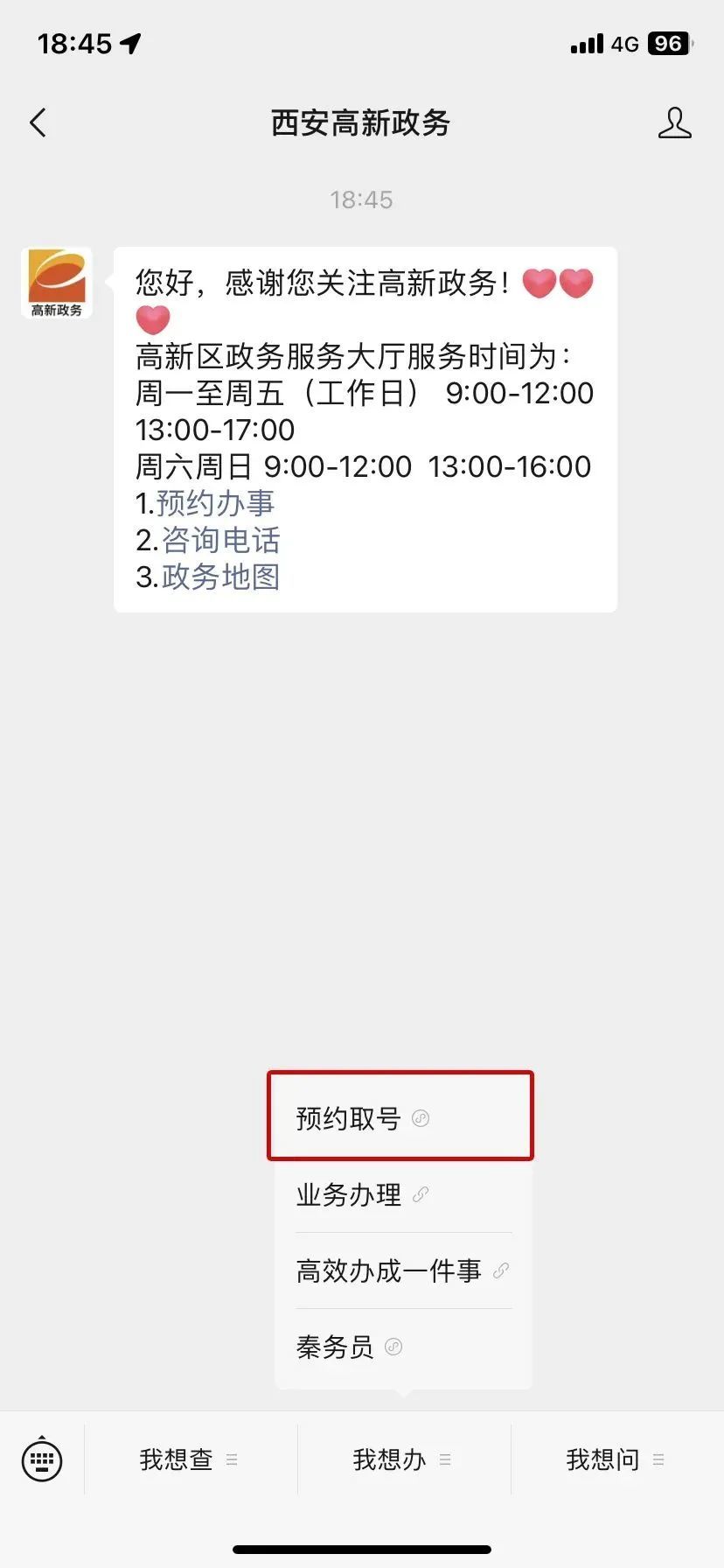This screenshot has height=1568, width=724.
Task: Open the 政务地图 link
Action: (x=220, y=577)
